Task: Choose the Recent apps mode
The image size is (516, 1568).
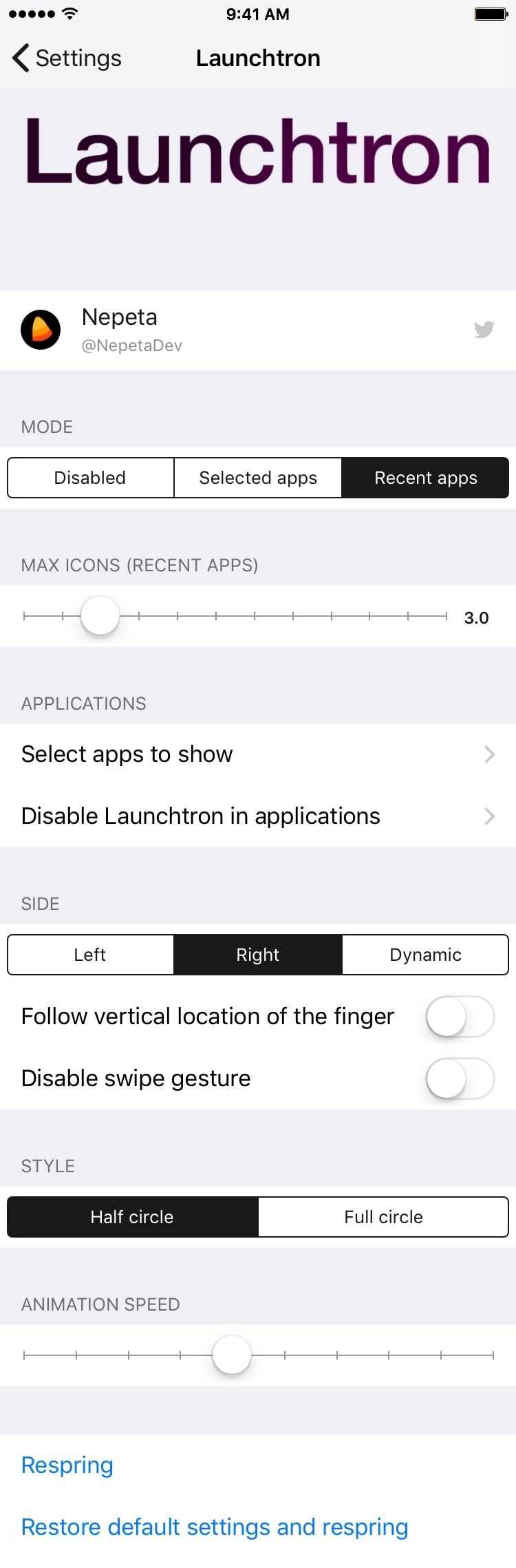Action: (x=425, y=478)
